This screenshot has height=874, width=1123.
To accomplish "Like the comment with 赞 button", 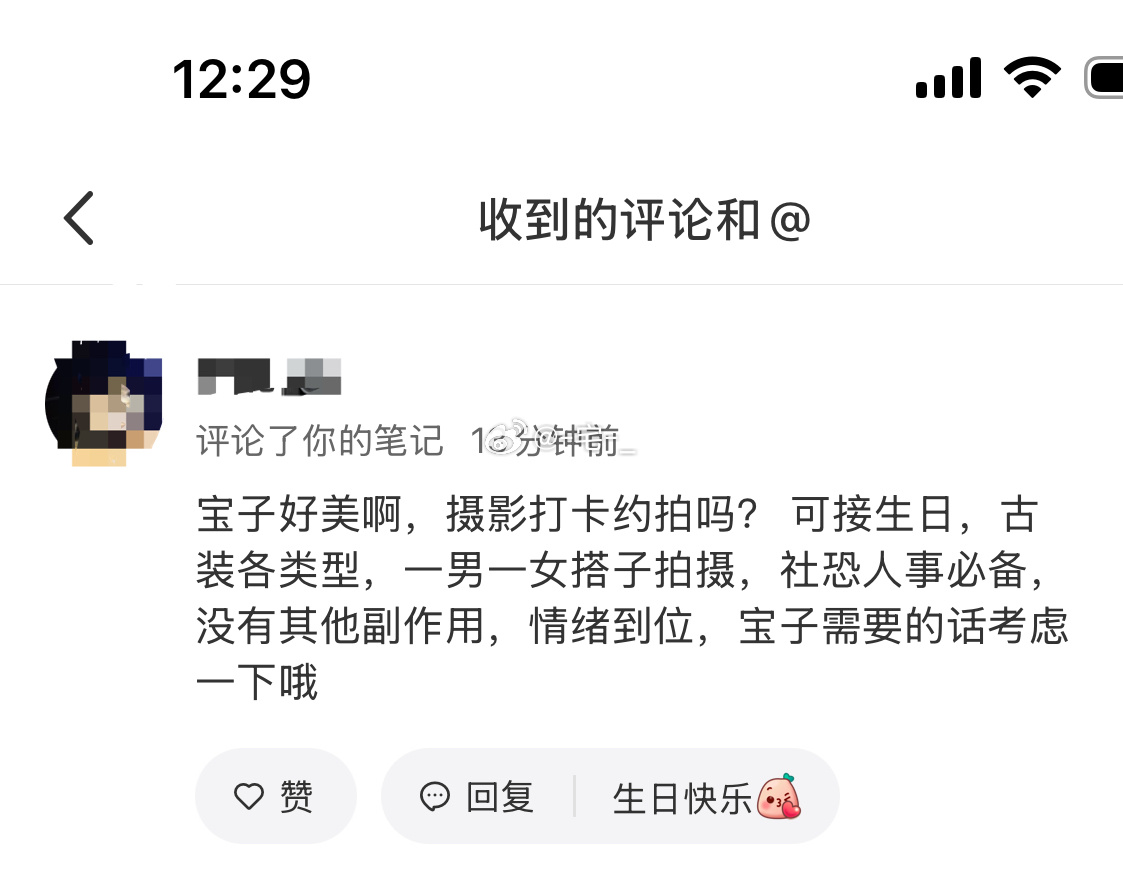I will click(275, 797).
